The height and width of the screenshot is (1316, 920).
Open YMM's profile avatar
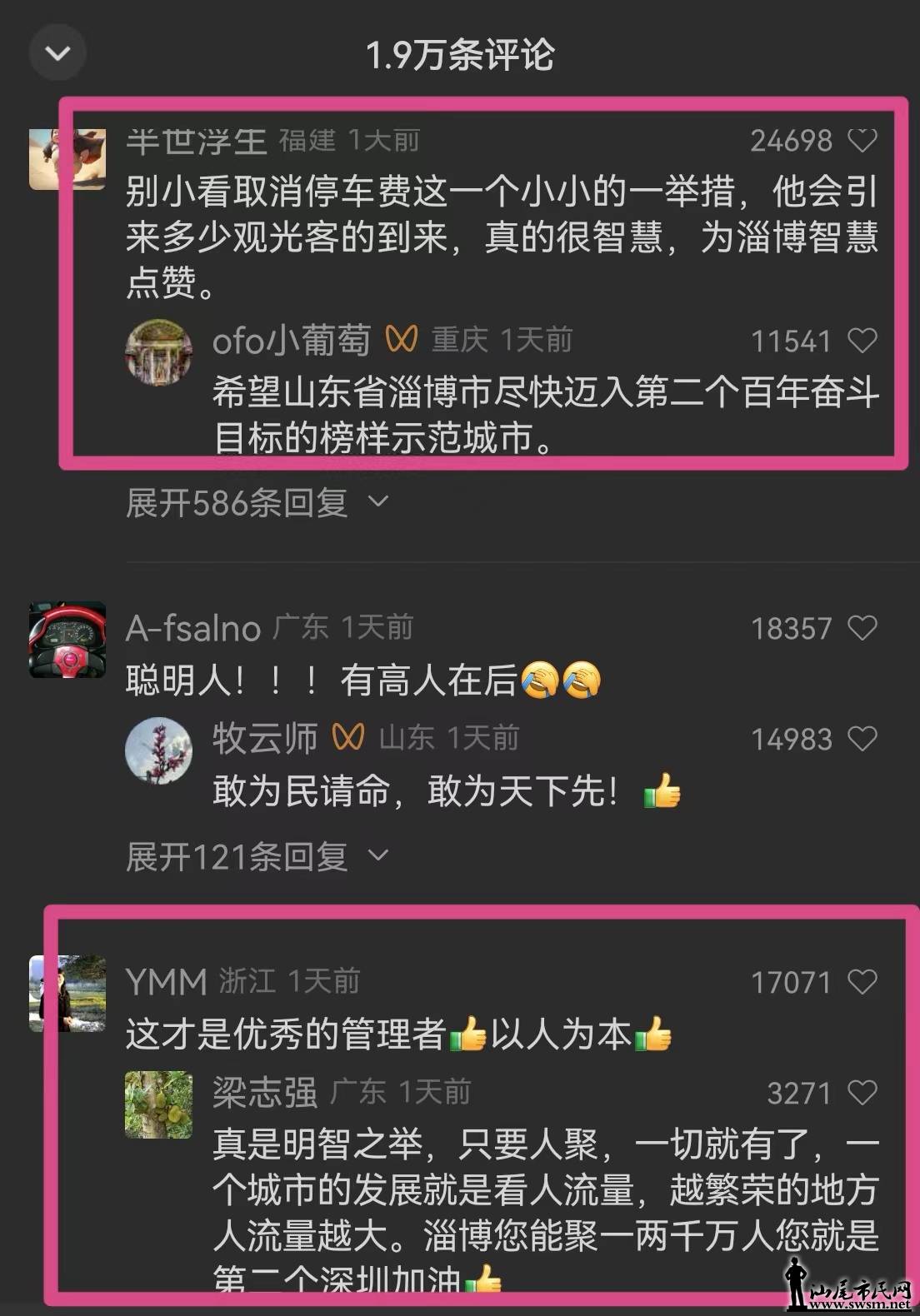pos(67,994)
